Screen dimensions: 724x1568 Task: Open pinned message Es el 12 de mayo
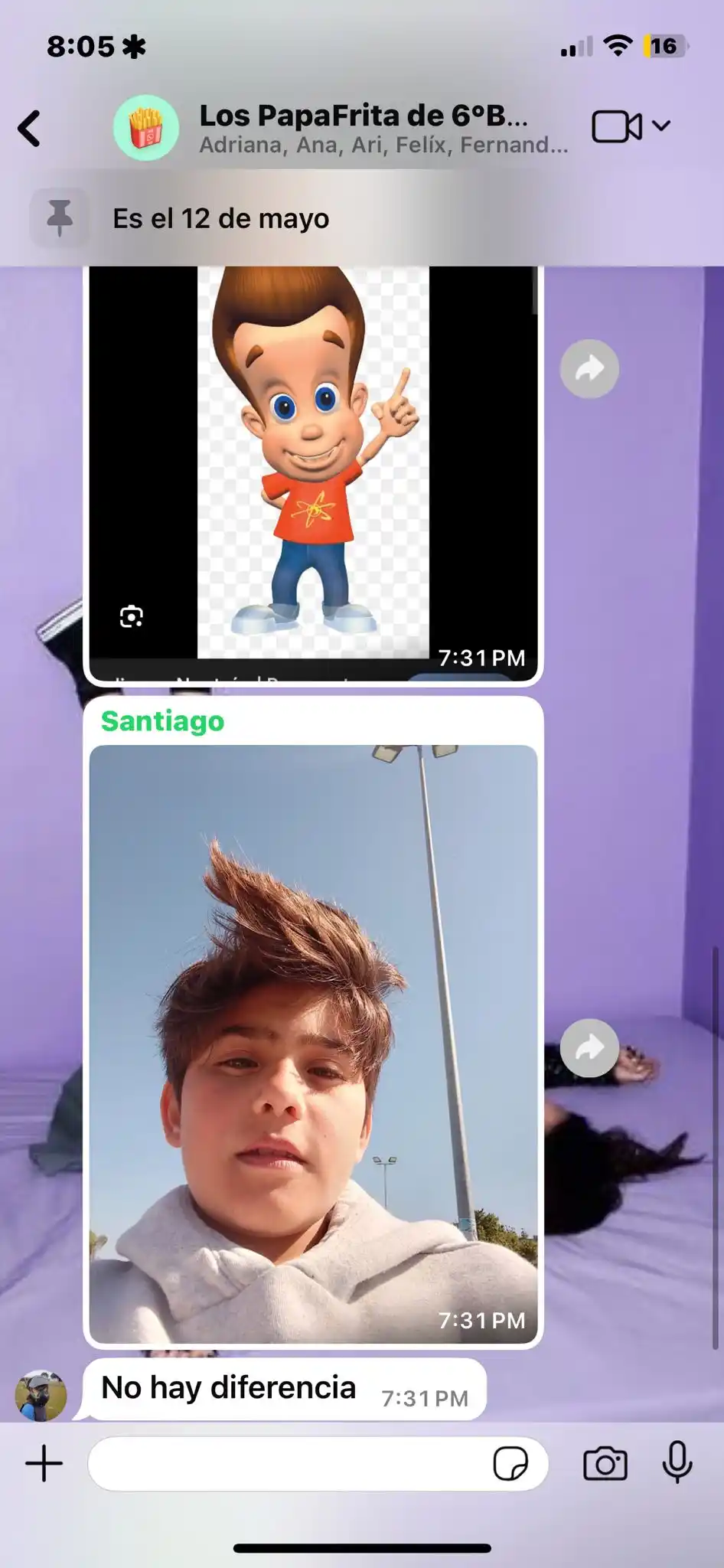221,219
